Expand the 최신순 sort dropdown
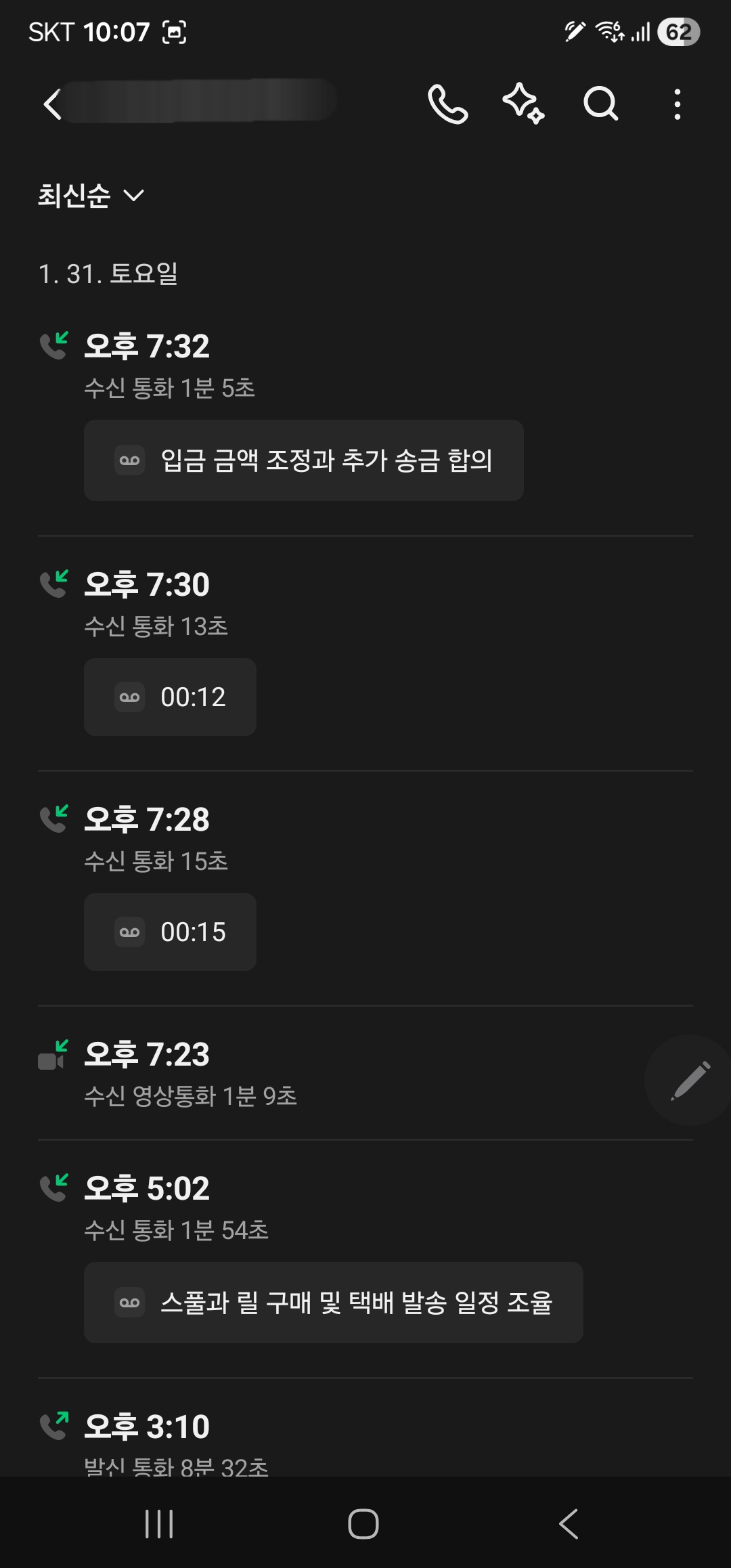 [91, 196]
